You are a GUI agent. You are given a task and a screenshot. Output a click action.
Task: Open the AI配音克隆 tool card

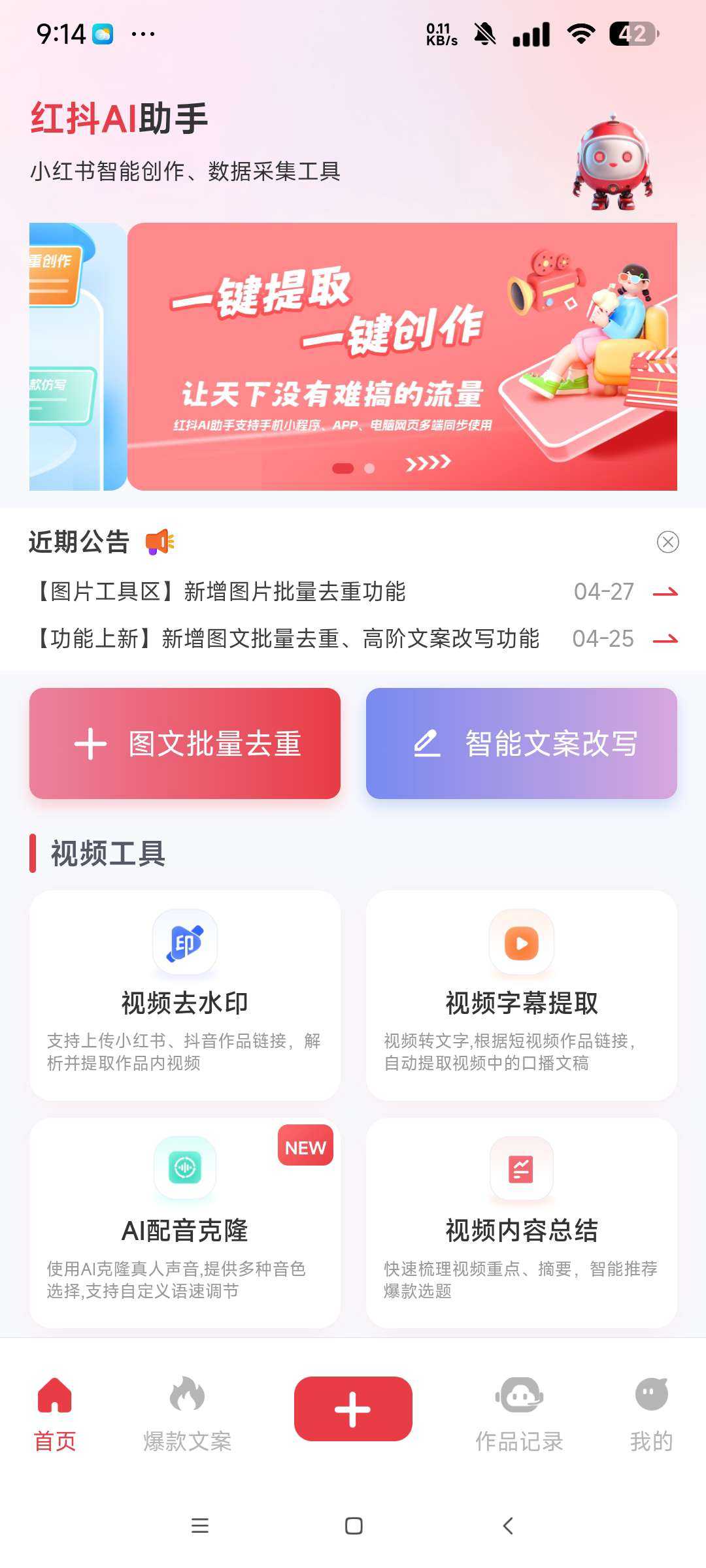[x=185, y=1222]
